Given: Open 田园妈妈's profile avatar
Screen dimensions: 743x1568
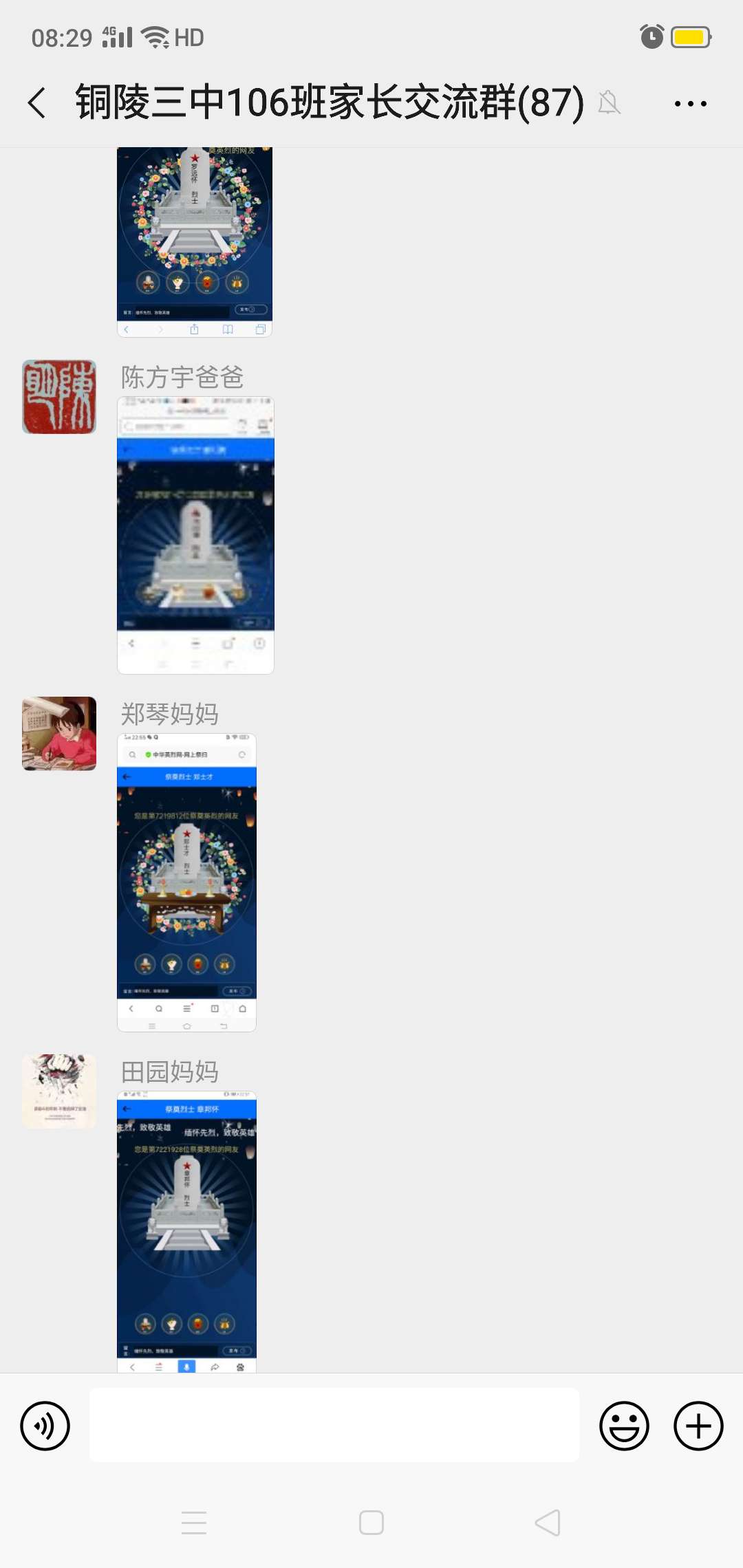Looking at the screenshot, I should pos(59,1091).
